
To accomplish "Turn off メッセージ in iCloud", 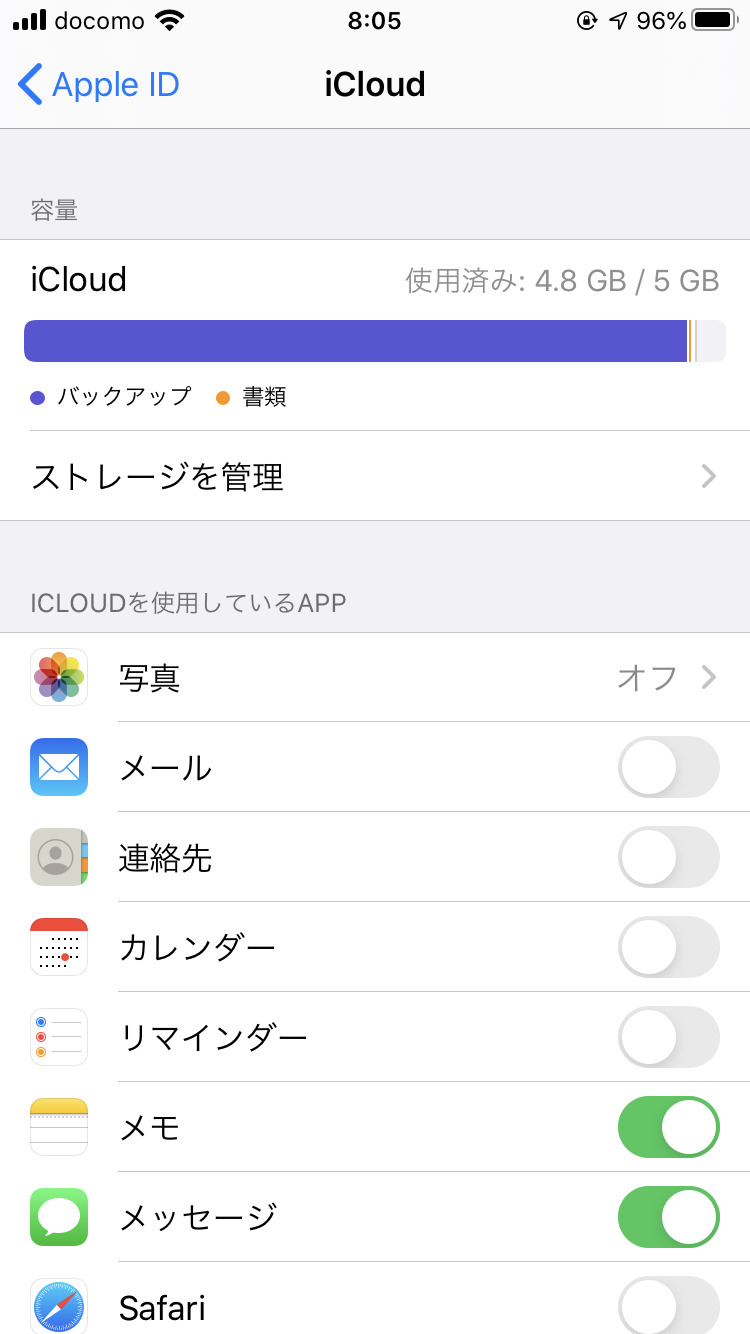I will point(668,1218).
